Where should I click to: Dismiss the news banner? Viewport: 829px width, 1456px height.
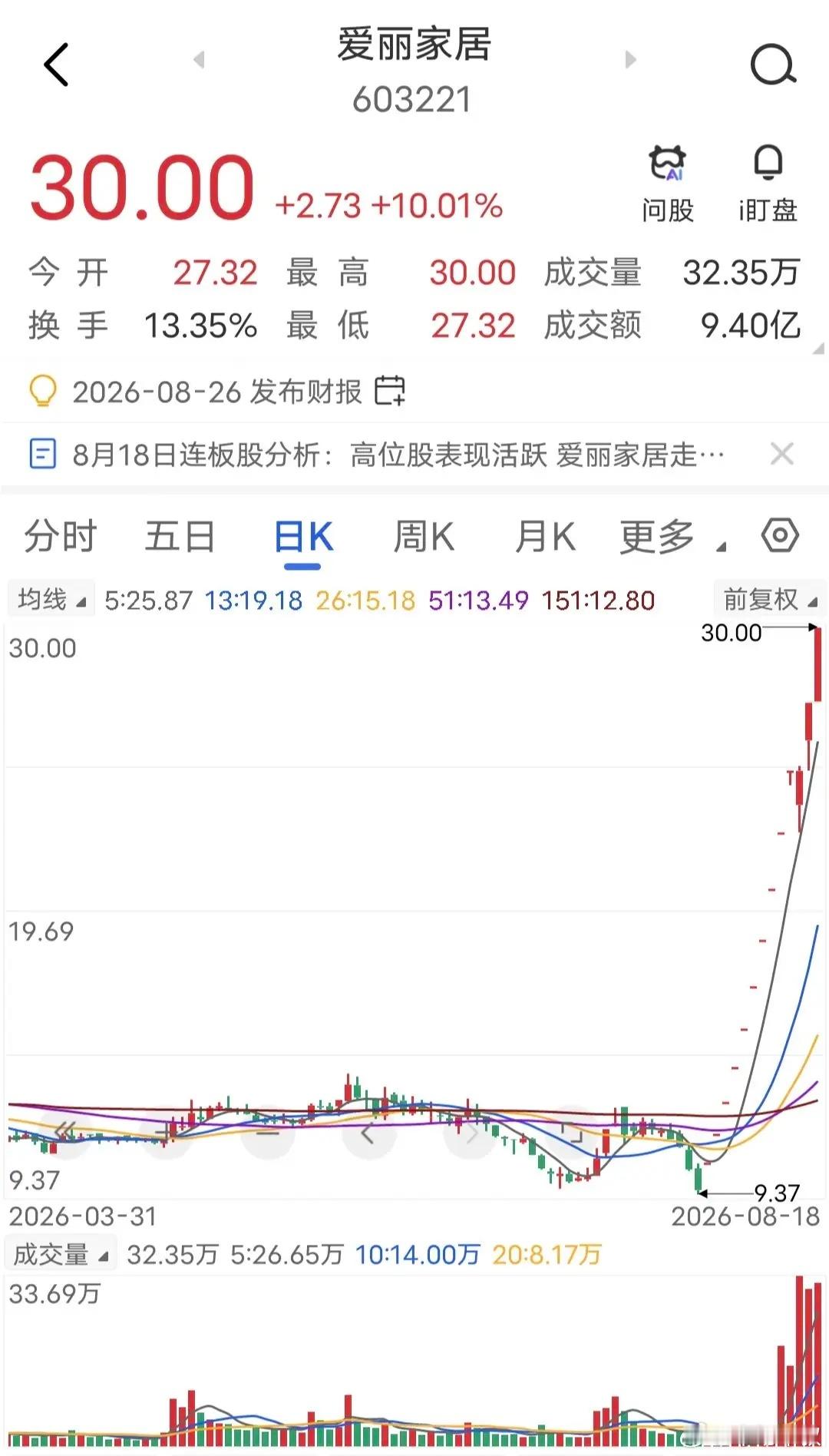pyautogui.click(x=781, y=454)
